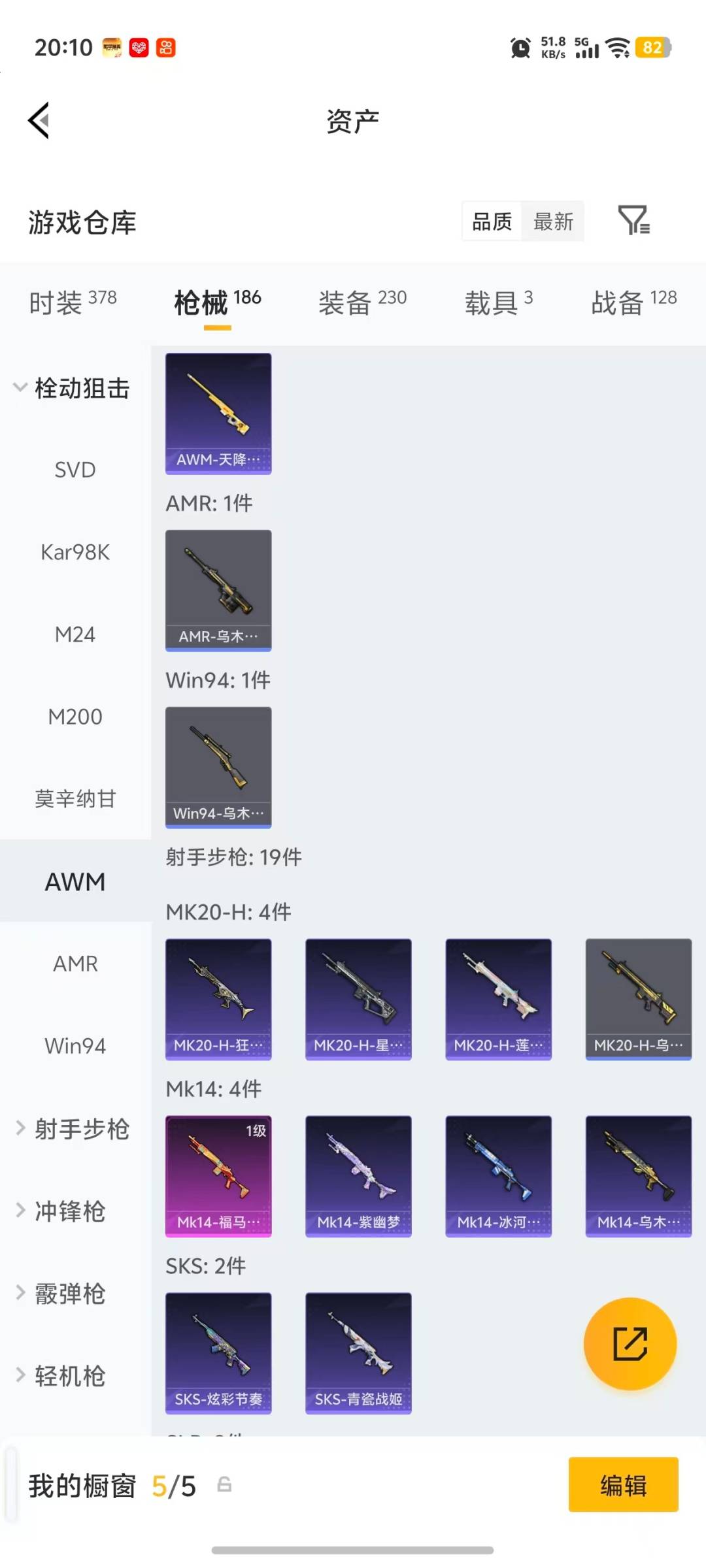This screenshot has height=1568, width=706.
Task: Switch sorting to 最新
Action: [x=552, y=222]
